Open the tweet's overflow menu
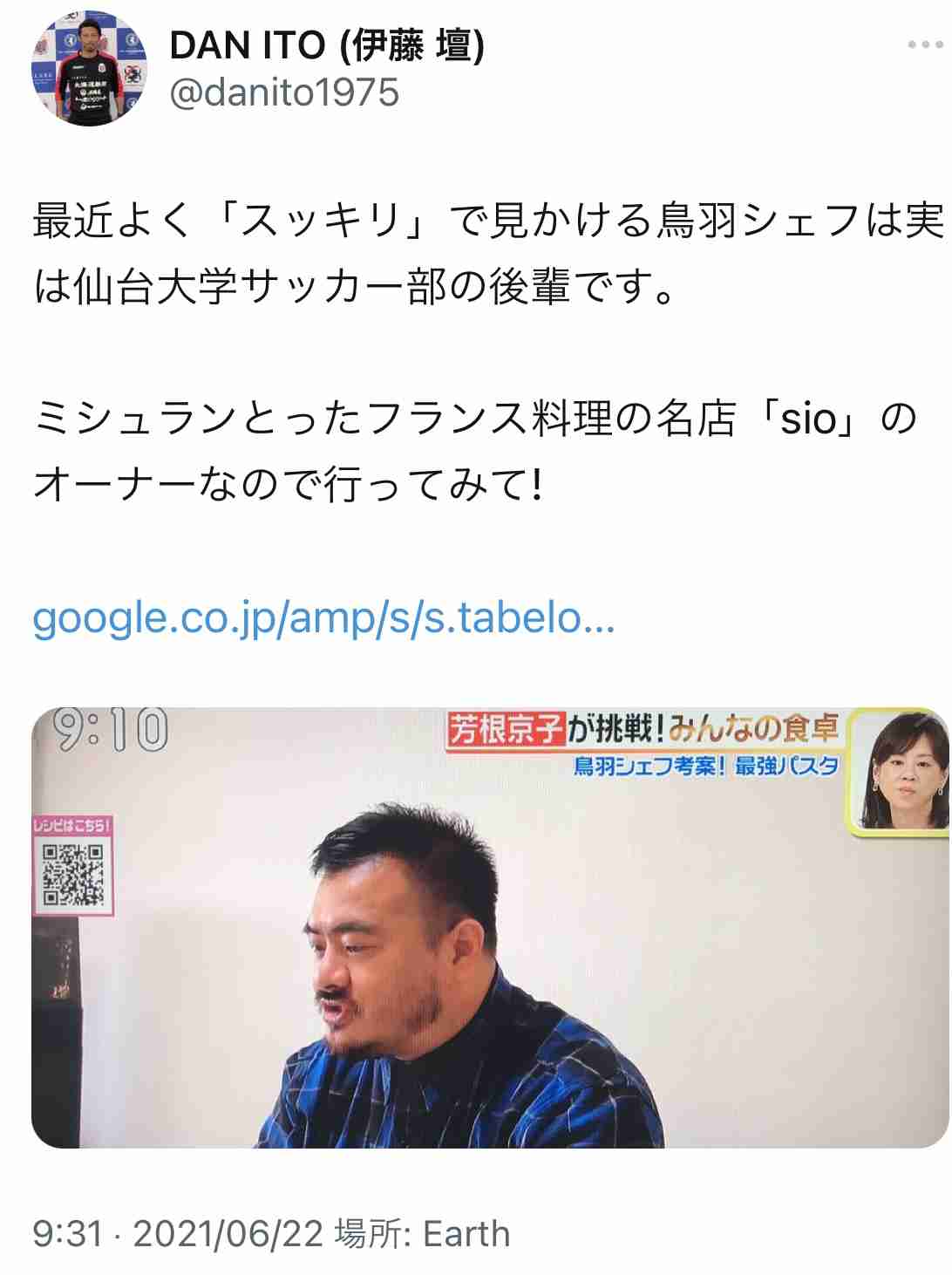Screen dimensions: 952x1275 924,44
